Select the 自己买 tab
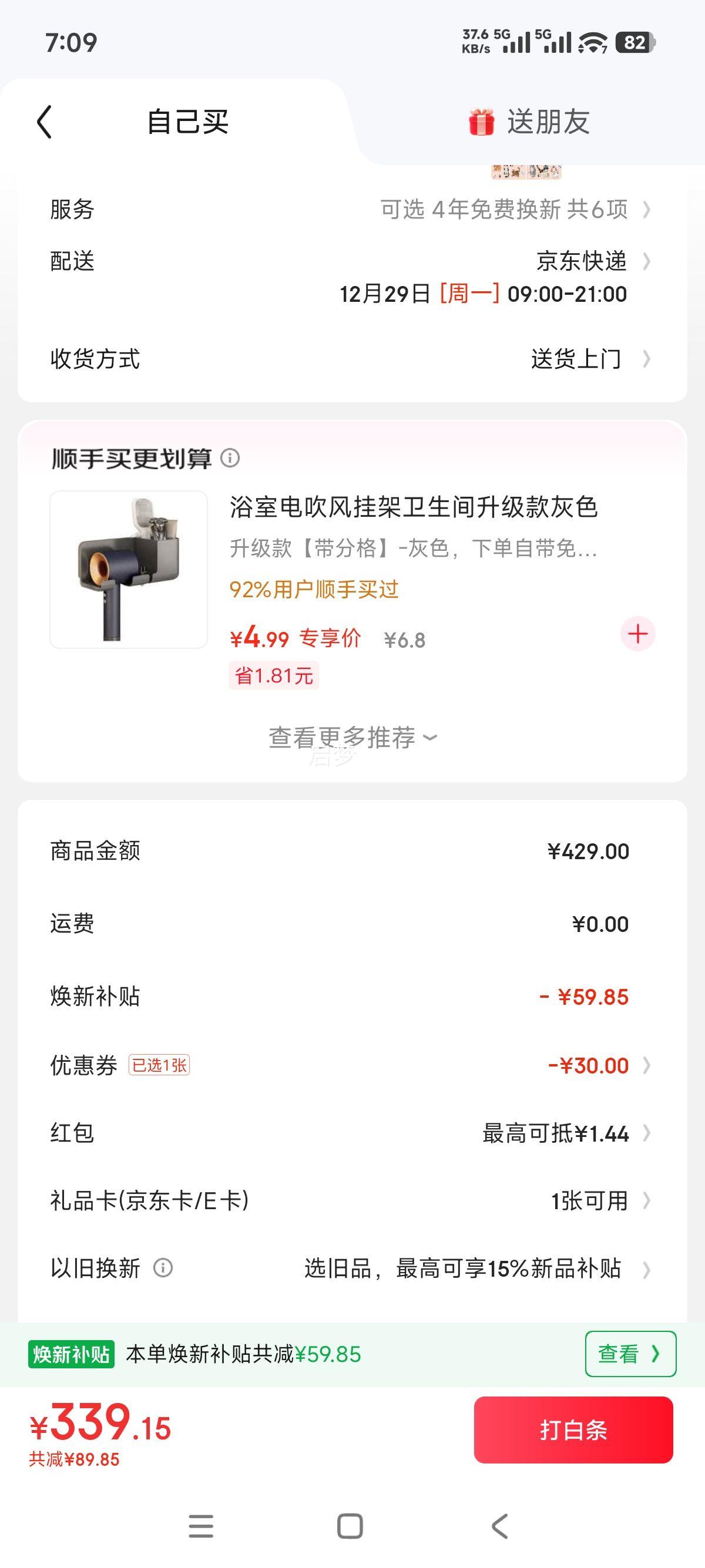 [x=187, y=122]
